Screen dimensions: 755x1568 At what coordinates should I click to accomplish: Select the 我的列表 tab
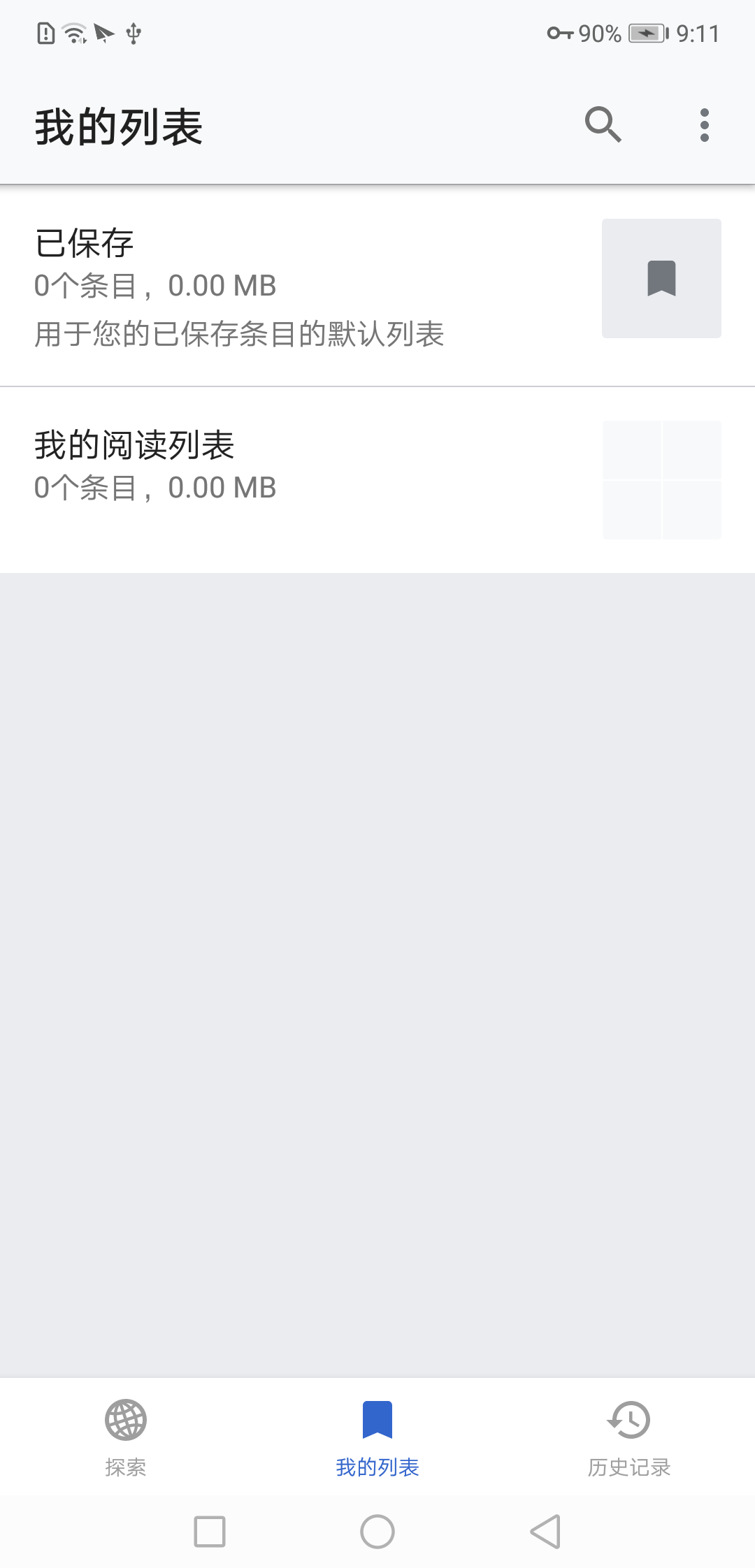click(x=377, y=1437)
